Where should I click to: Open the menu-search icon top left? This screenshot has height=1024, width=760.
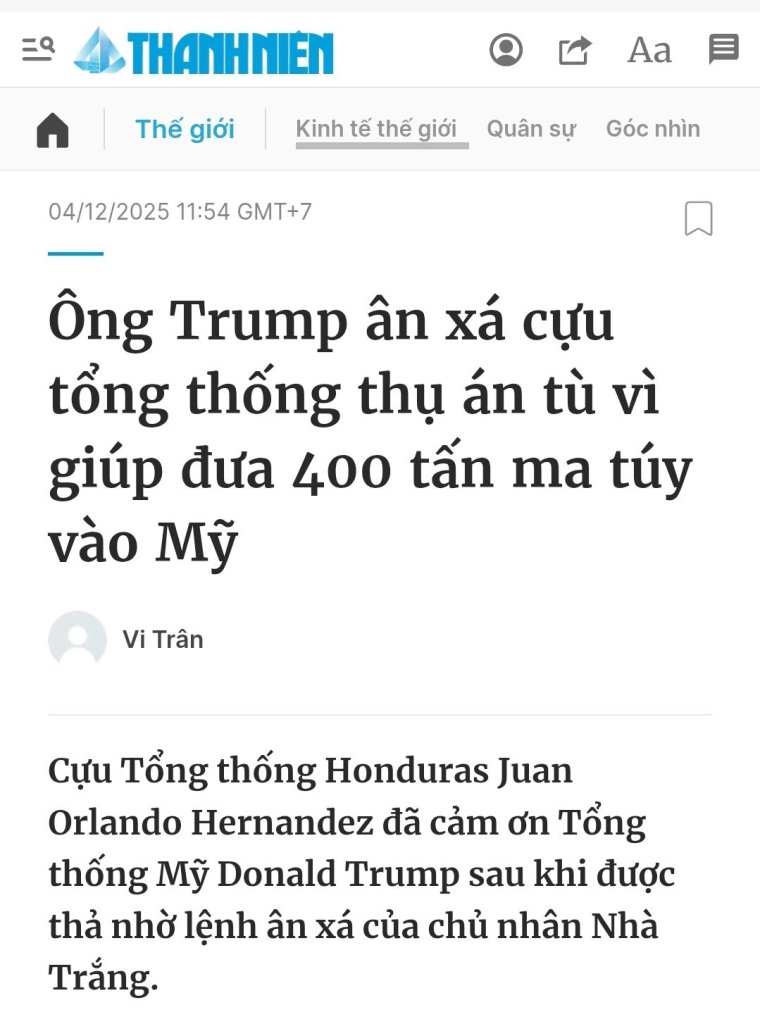point(37,48)
